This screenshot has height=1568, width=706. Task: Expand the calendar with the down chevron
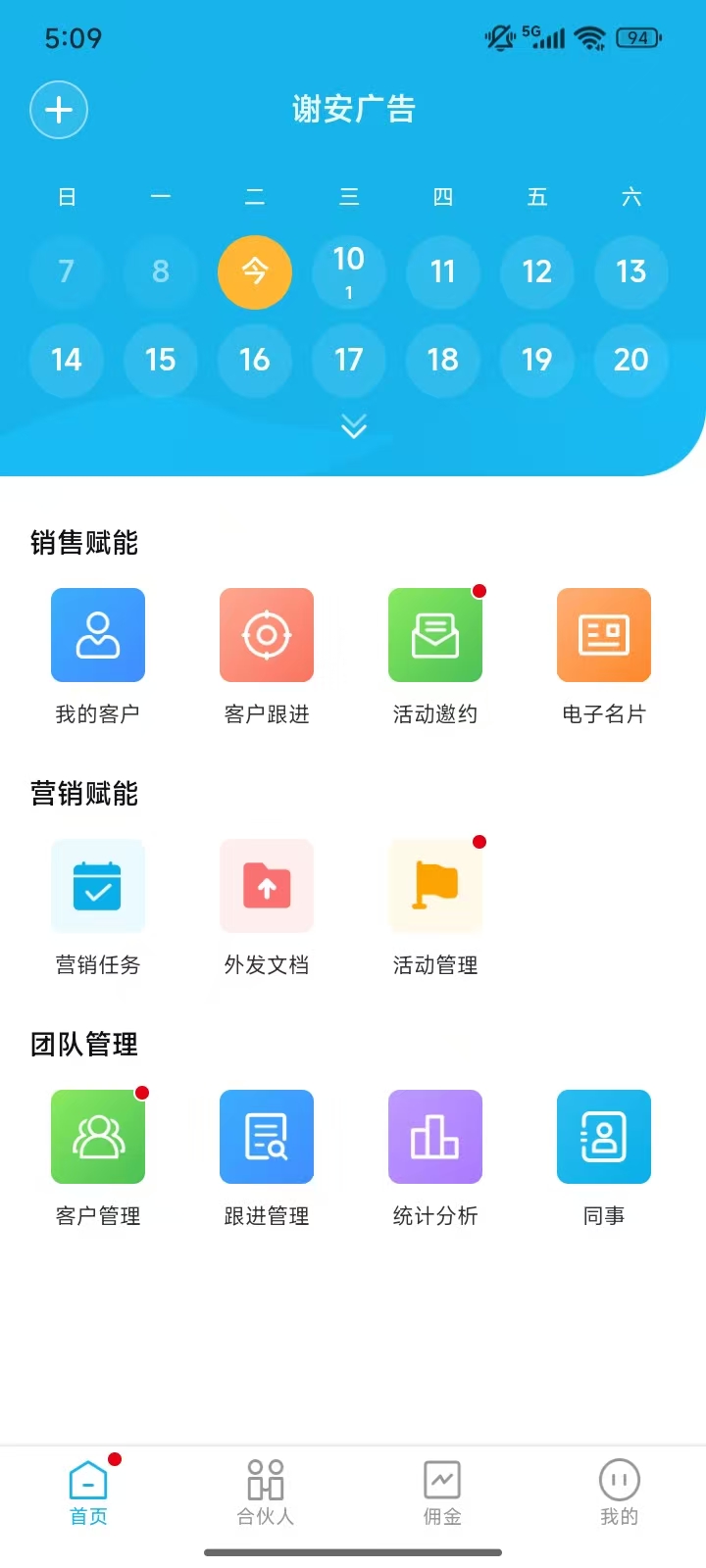tap(352, 425)
